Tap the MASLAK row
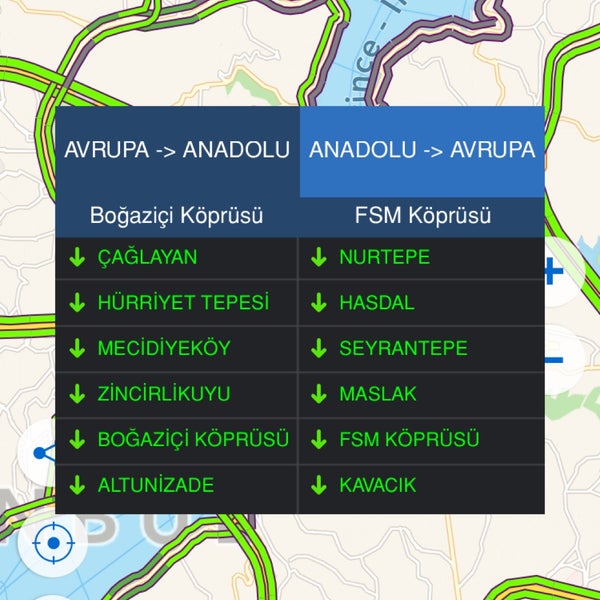Image resolution: width=600 pixels, height=600 pixels. [x=421, y=394]
